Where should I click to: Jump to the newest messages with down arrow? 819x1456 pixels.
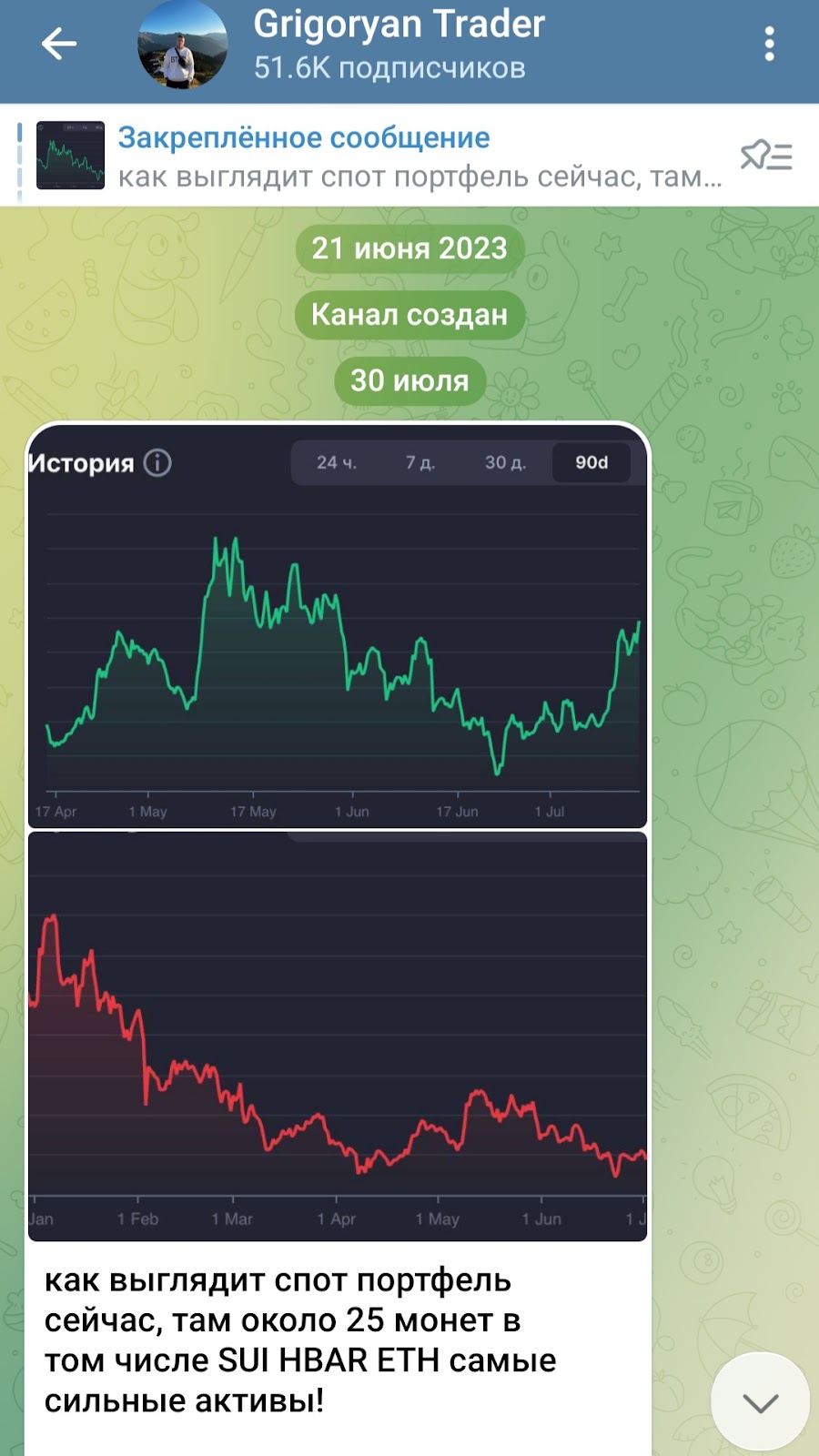tap(760, 1402)
